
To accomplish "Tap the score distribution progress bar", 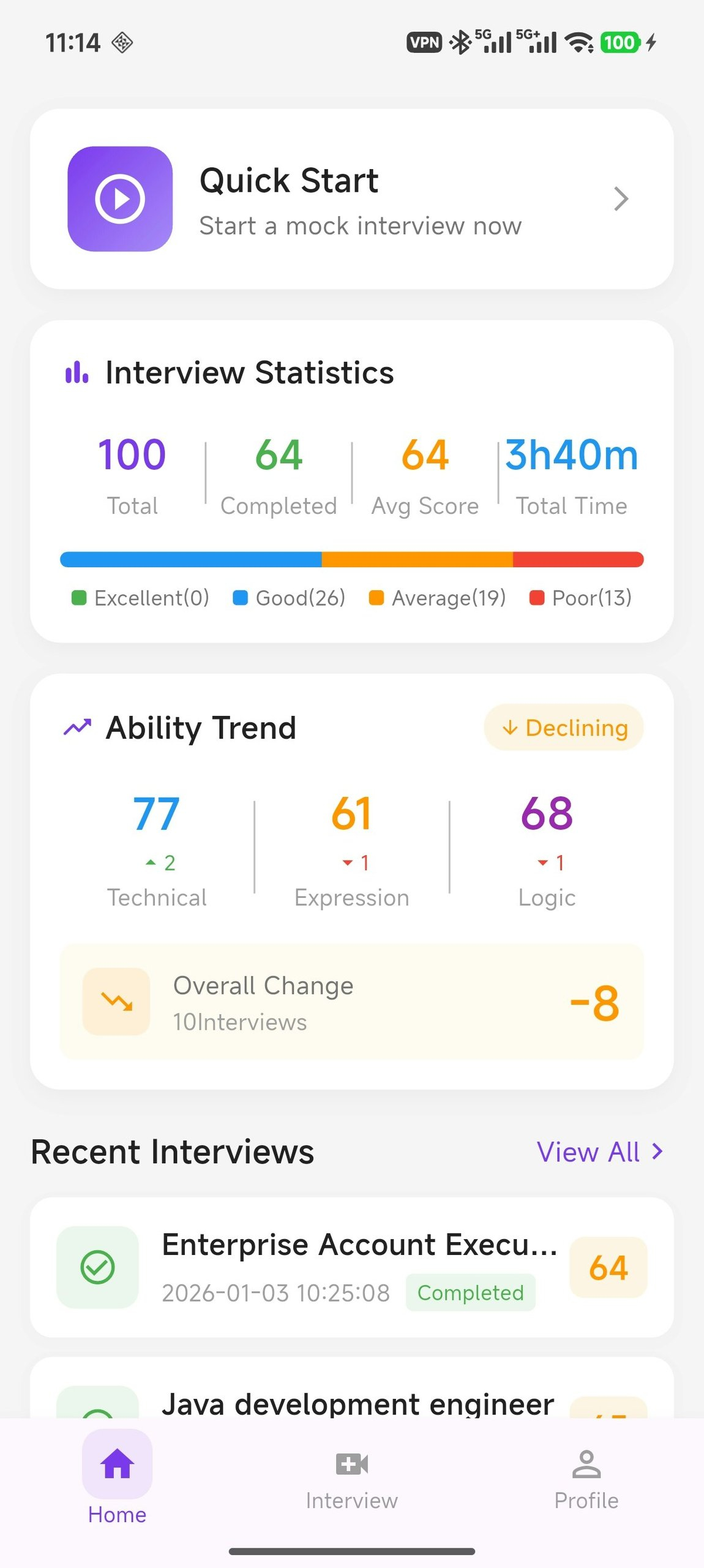I will click(351, 559).
